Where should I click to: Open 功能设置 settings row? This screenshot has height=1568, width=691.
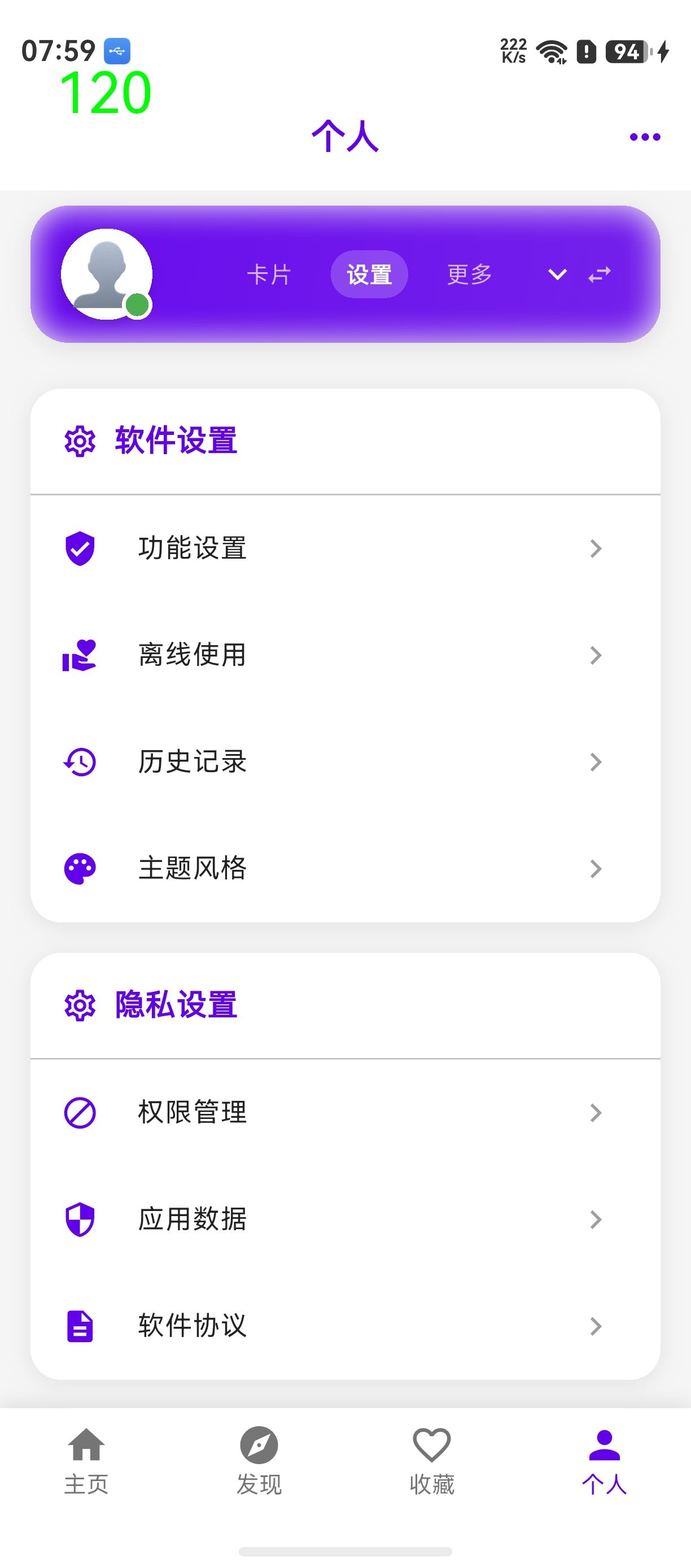point(345,548)
